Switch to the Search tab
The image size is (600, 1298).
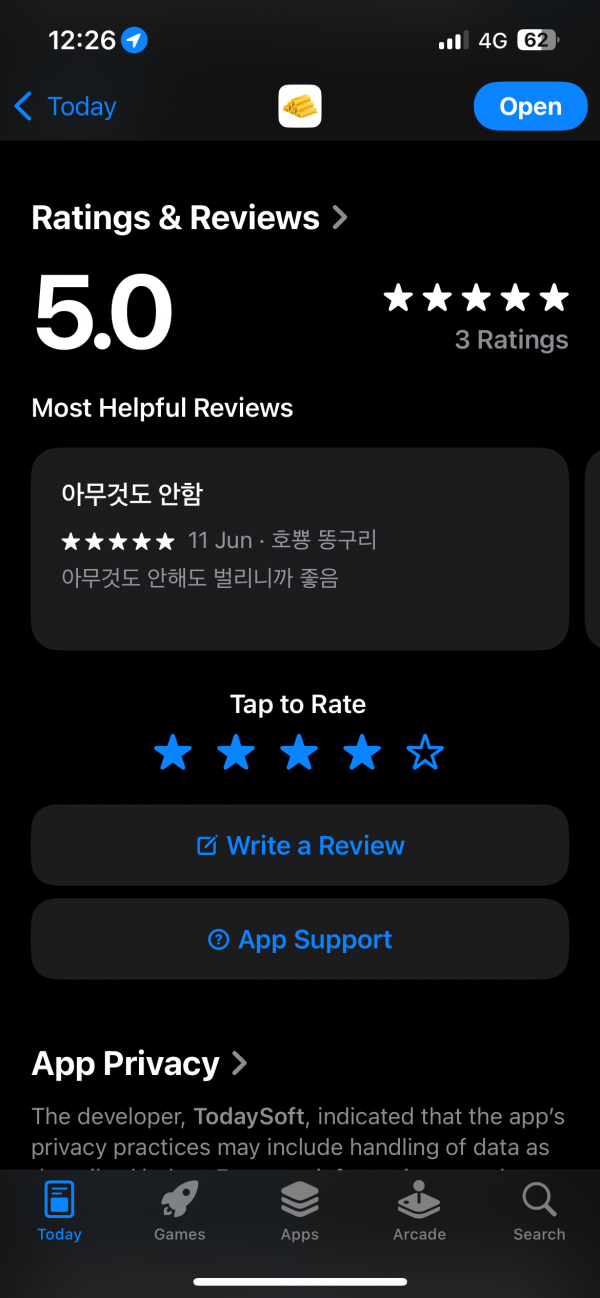point(539,1210)
